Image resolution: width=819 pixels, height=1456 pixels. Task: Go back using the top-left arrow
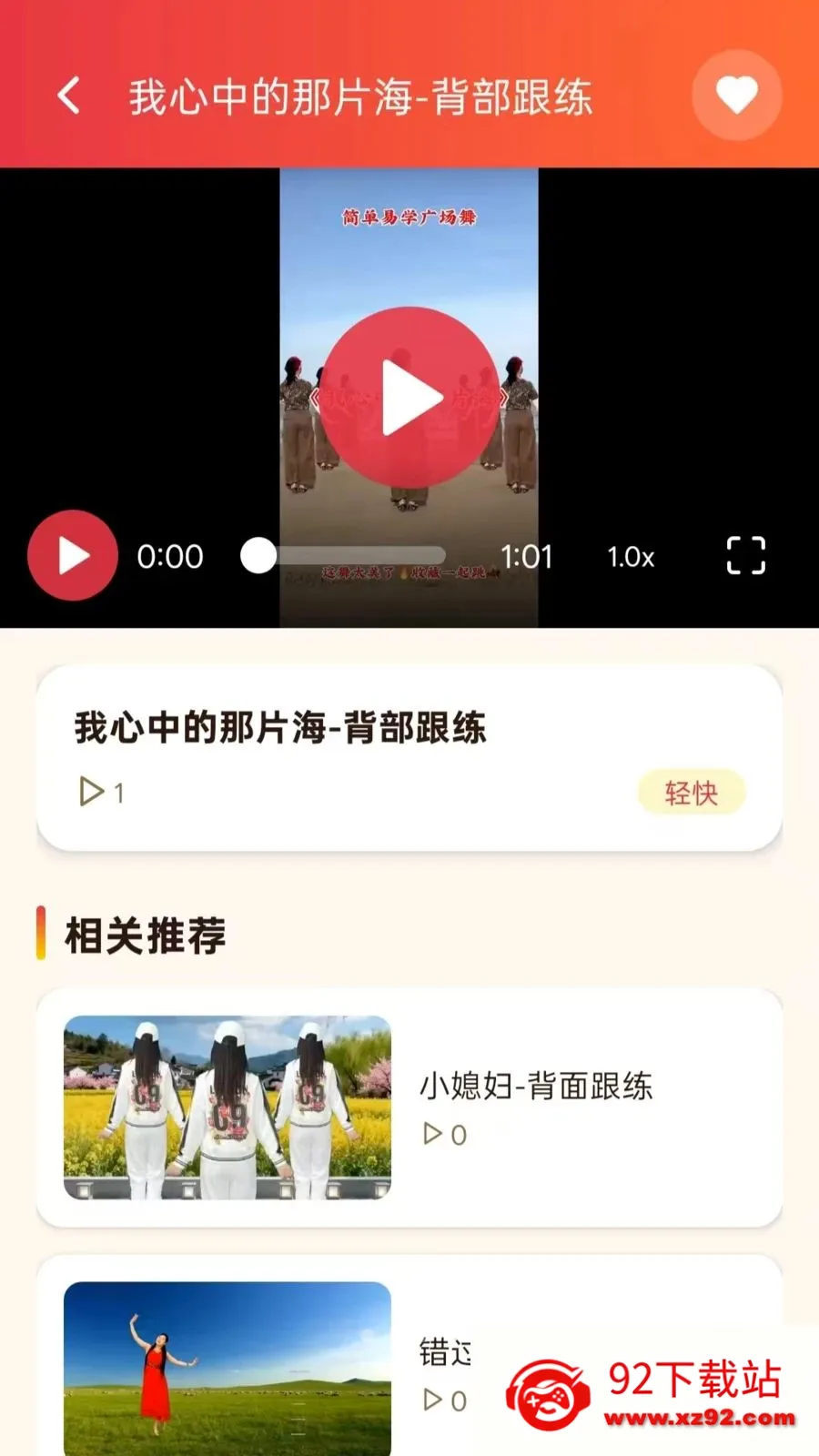pyautogui.click(x=69, y=96)
